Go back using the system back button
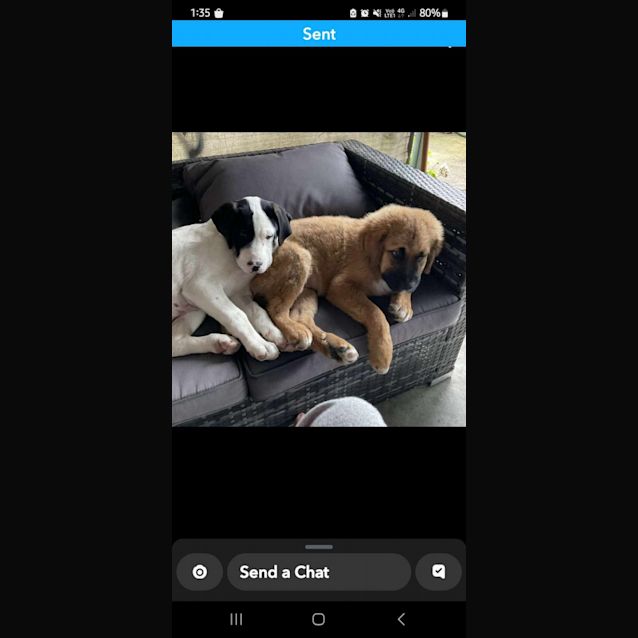 [401, 619]
